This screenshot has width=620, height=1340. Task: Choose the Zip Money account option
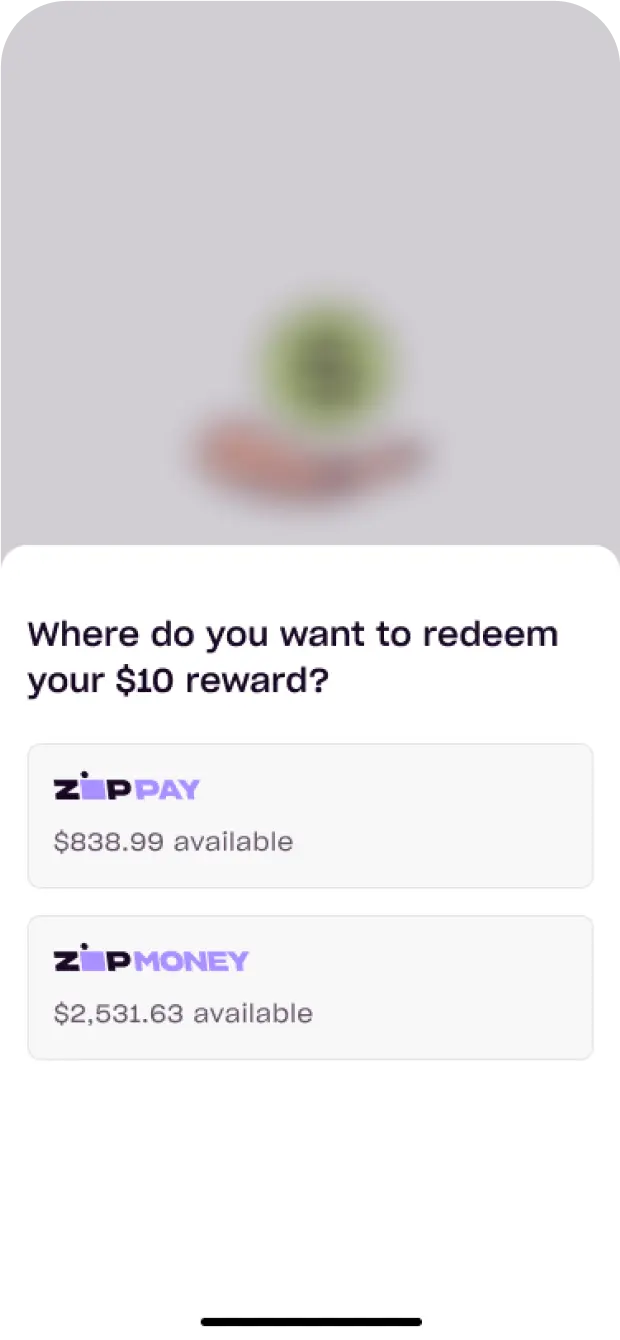coord(310,987)
